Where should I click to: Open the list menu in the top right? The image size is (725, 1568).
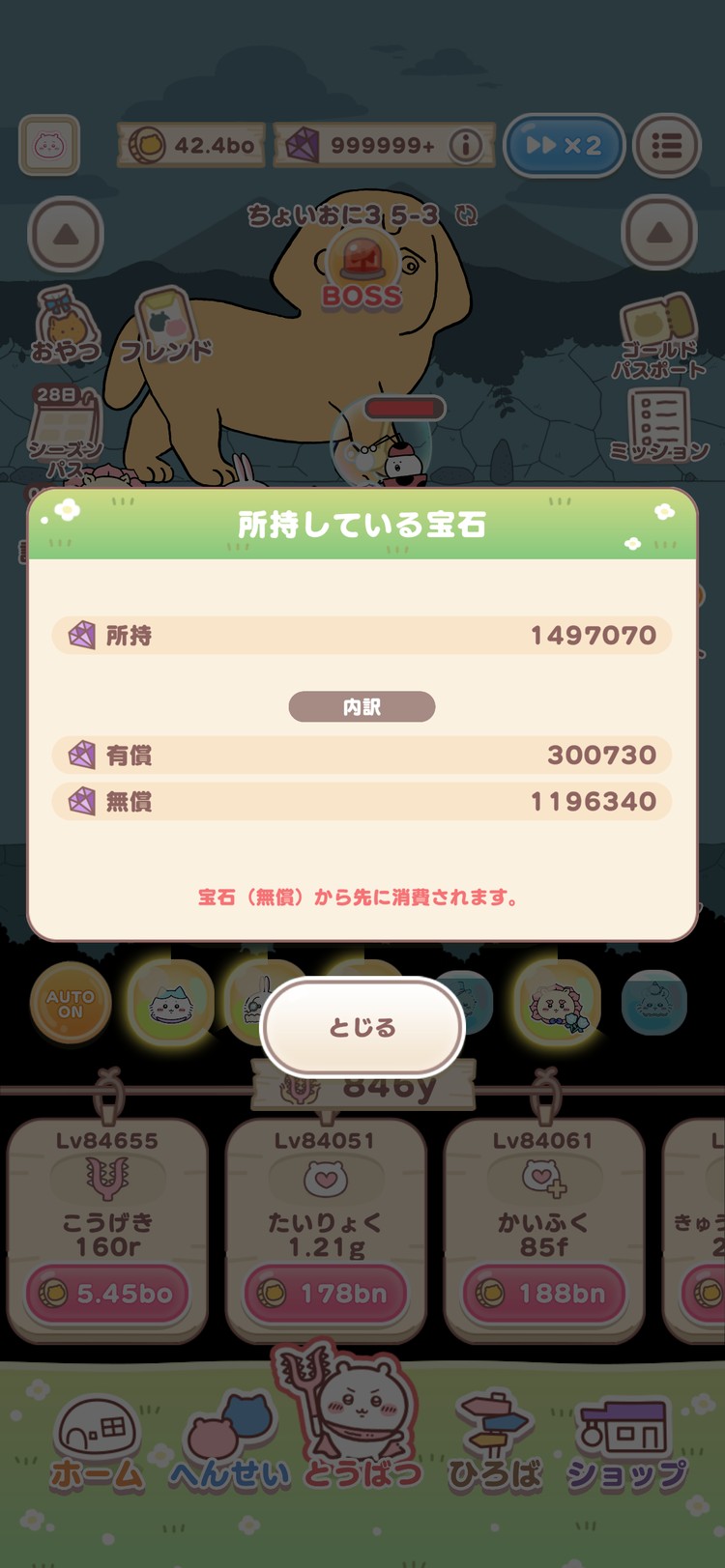[x=665, y=145]
